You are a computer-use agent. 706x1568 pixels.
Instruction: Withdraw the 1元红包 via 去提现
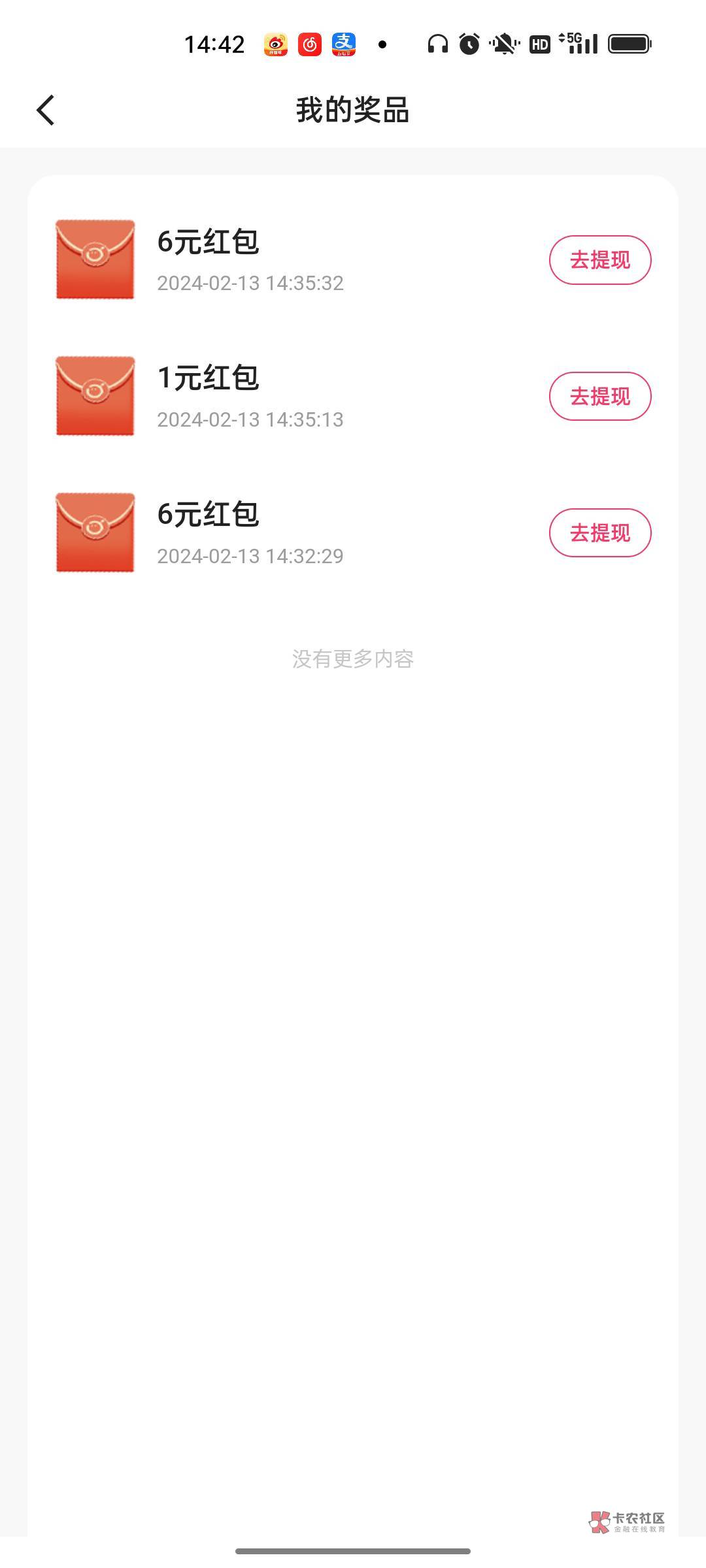(599, 397)
